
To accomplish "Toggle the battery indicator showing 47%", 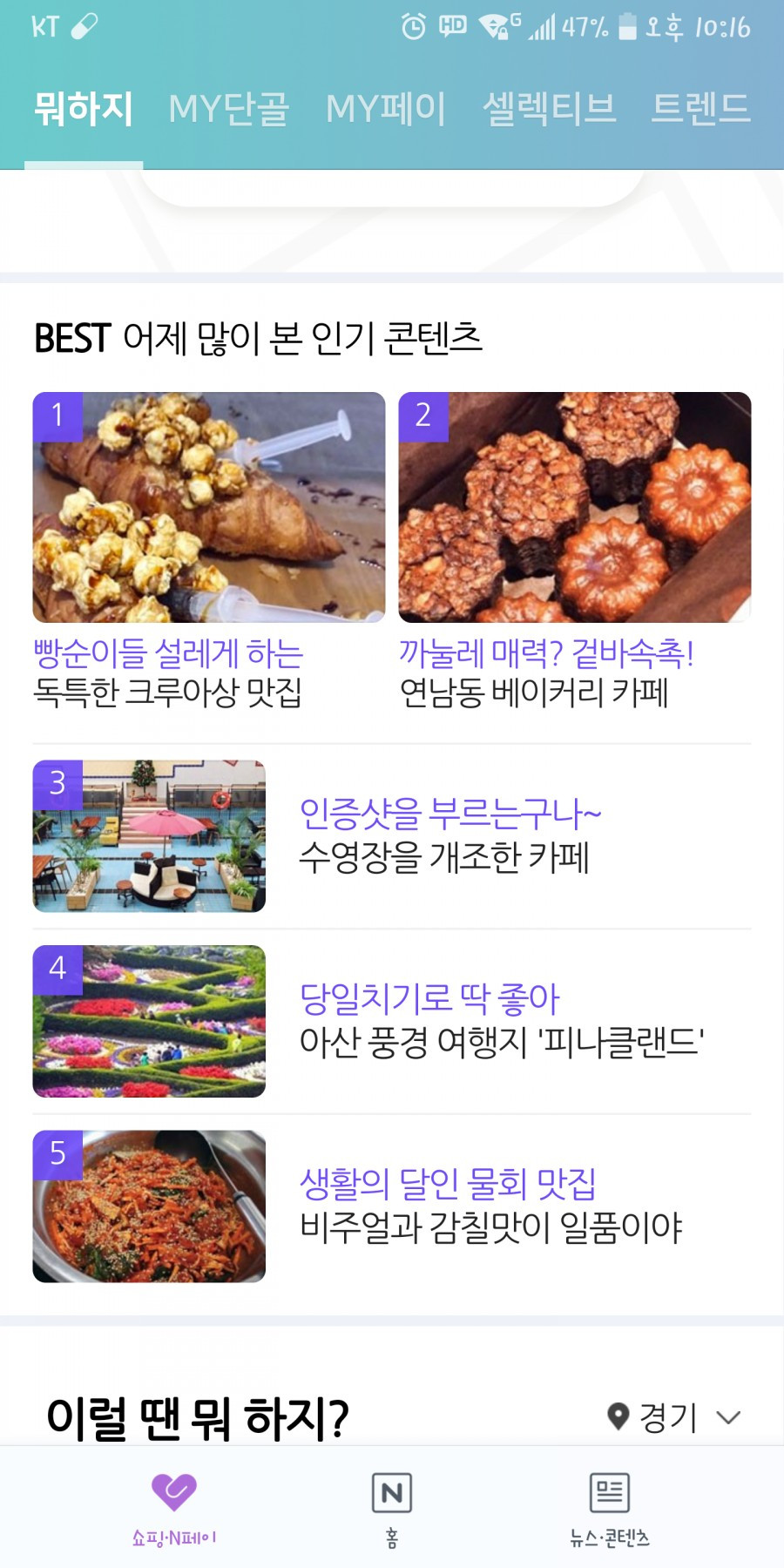I will coord(624,27).
